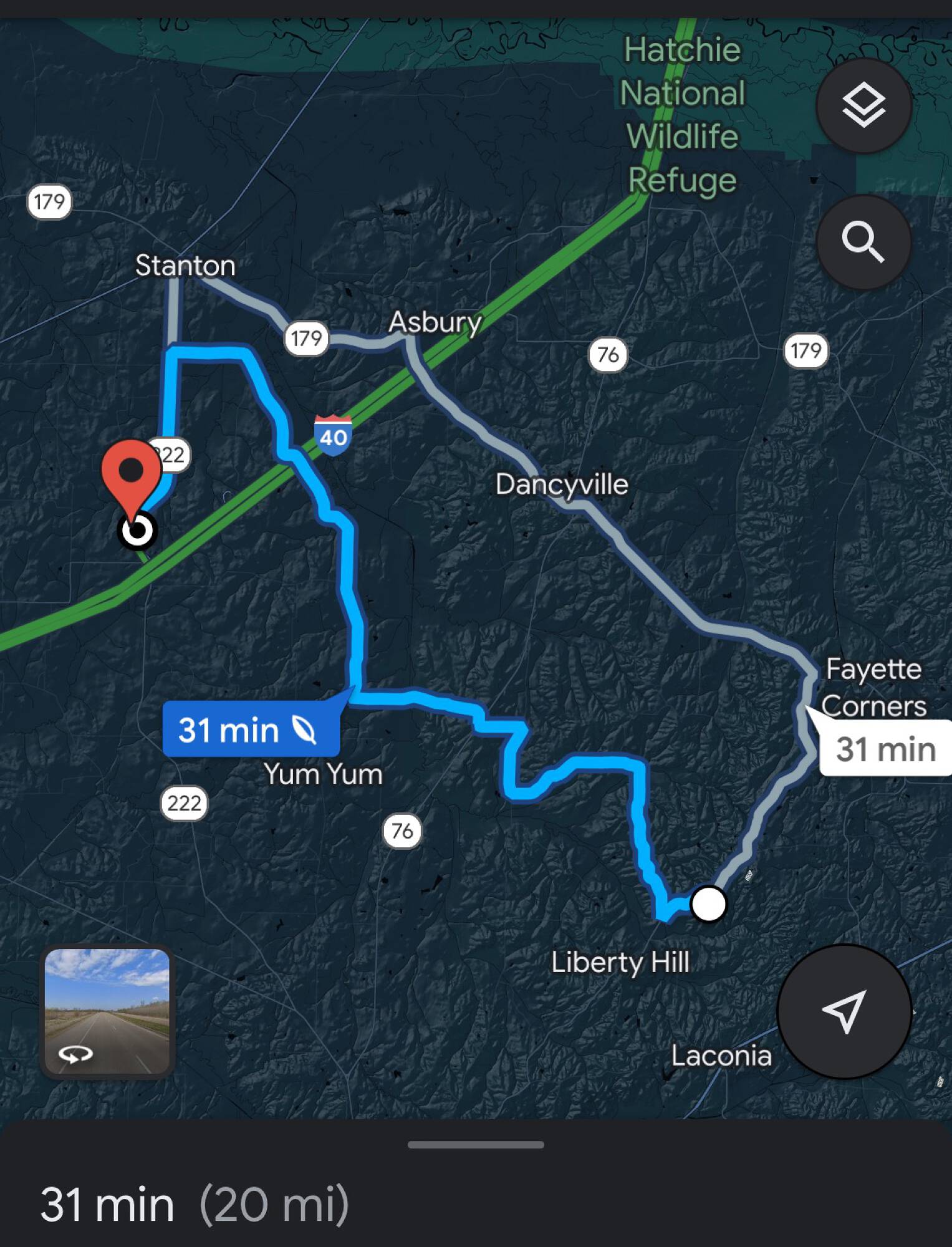
Task: Search along the route
Action: [863, 241]
